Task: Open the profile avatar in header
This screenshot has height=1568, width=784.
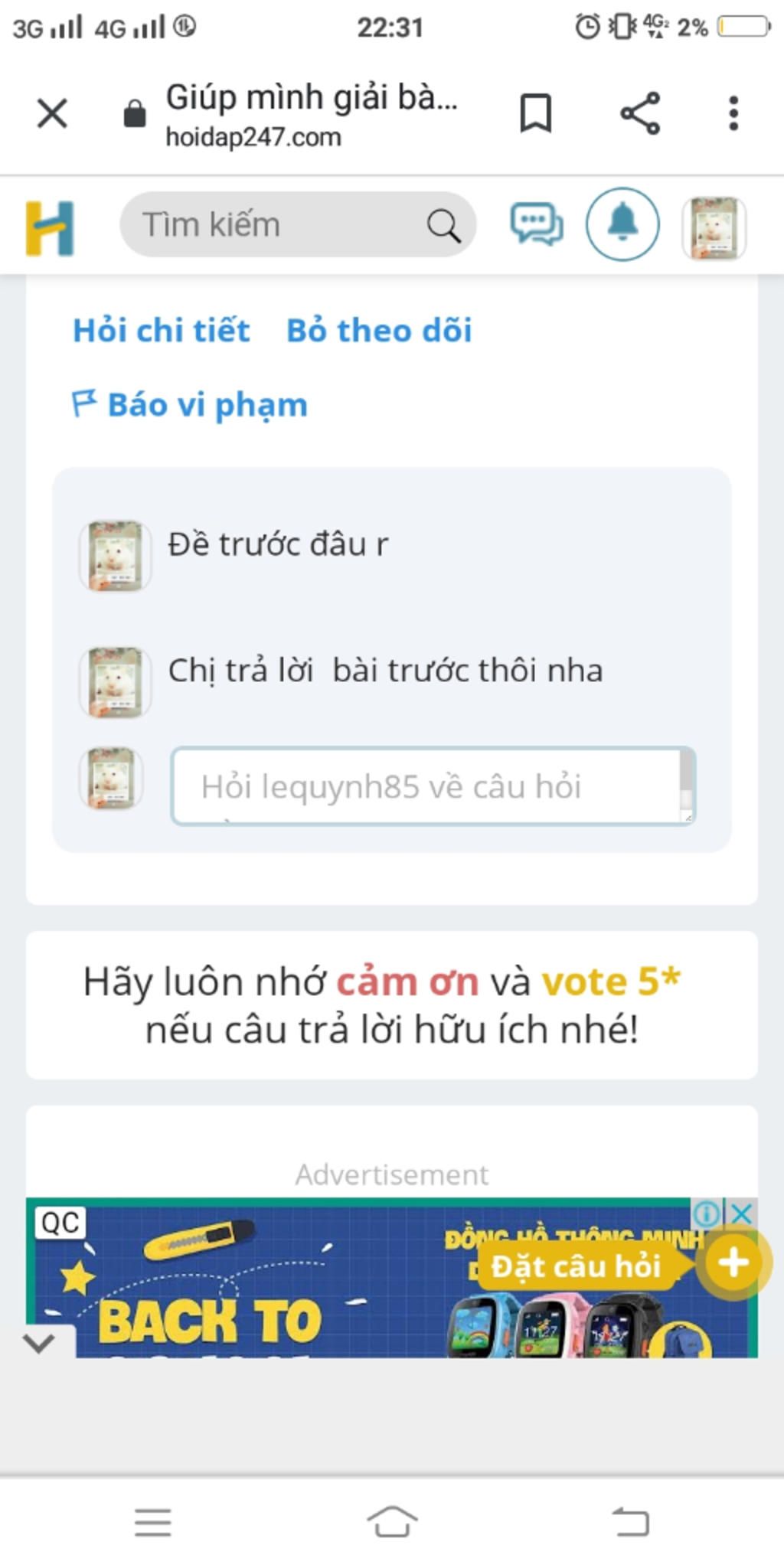Action: point(714,227)
